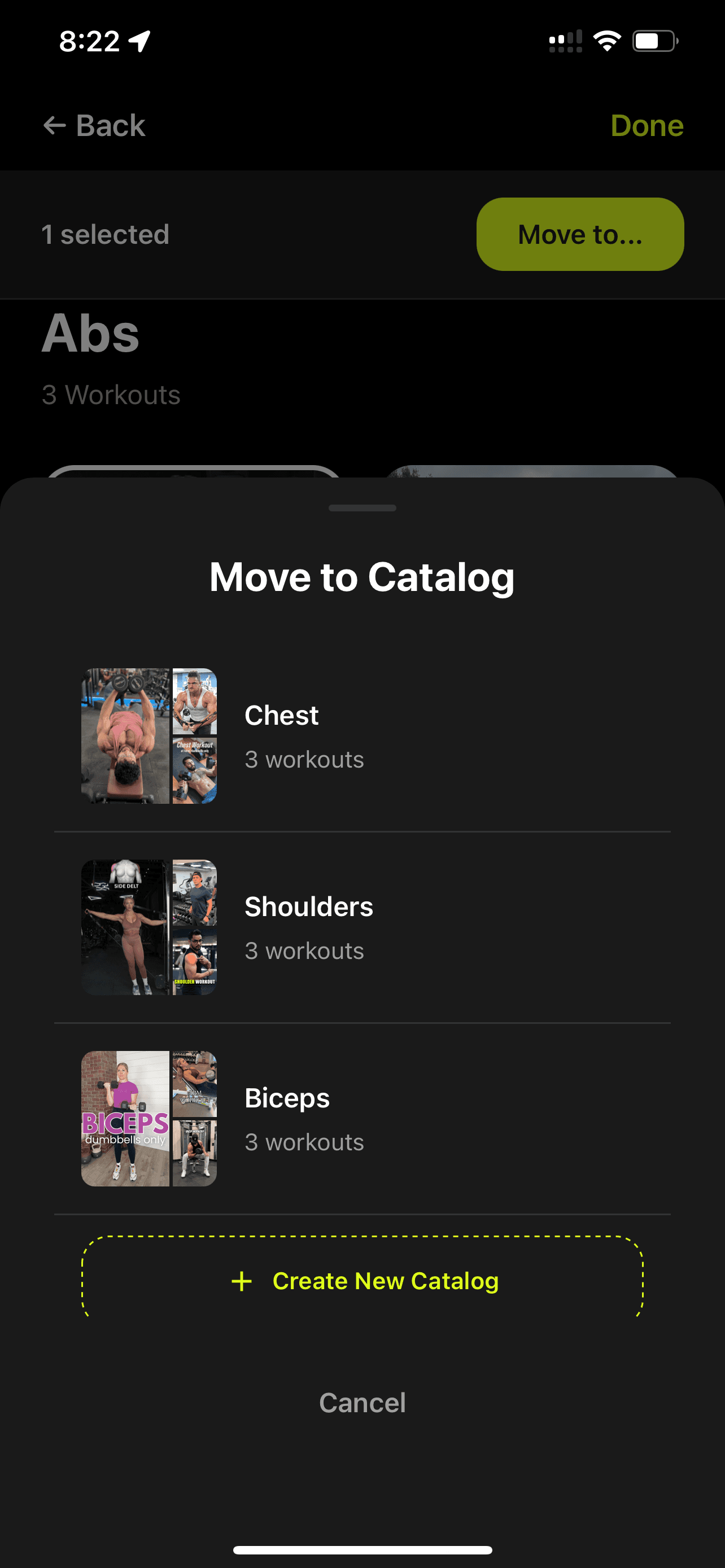Tap Done in the top bar
This screenshot has width=725, height=1568.
pyautogui.click(x=648, y=126)
